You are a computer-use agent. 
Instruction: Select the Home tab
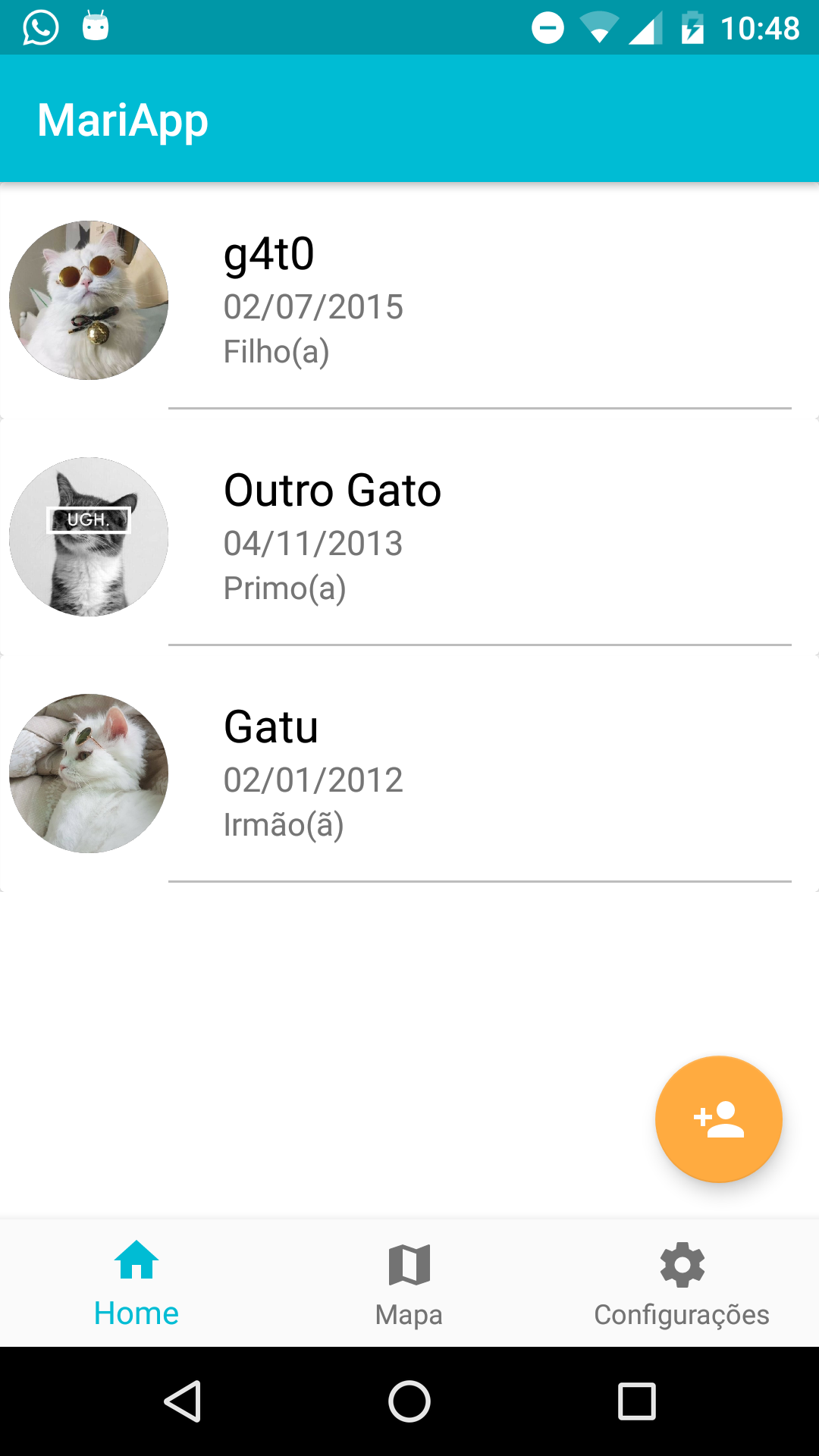tap(136, 1283)
